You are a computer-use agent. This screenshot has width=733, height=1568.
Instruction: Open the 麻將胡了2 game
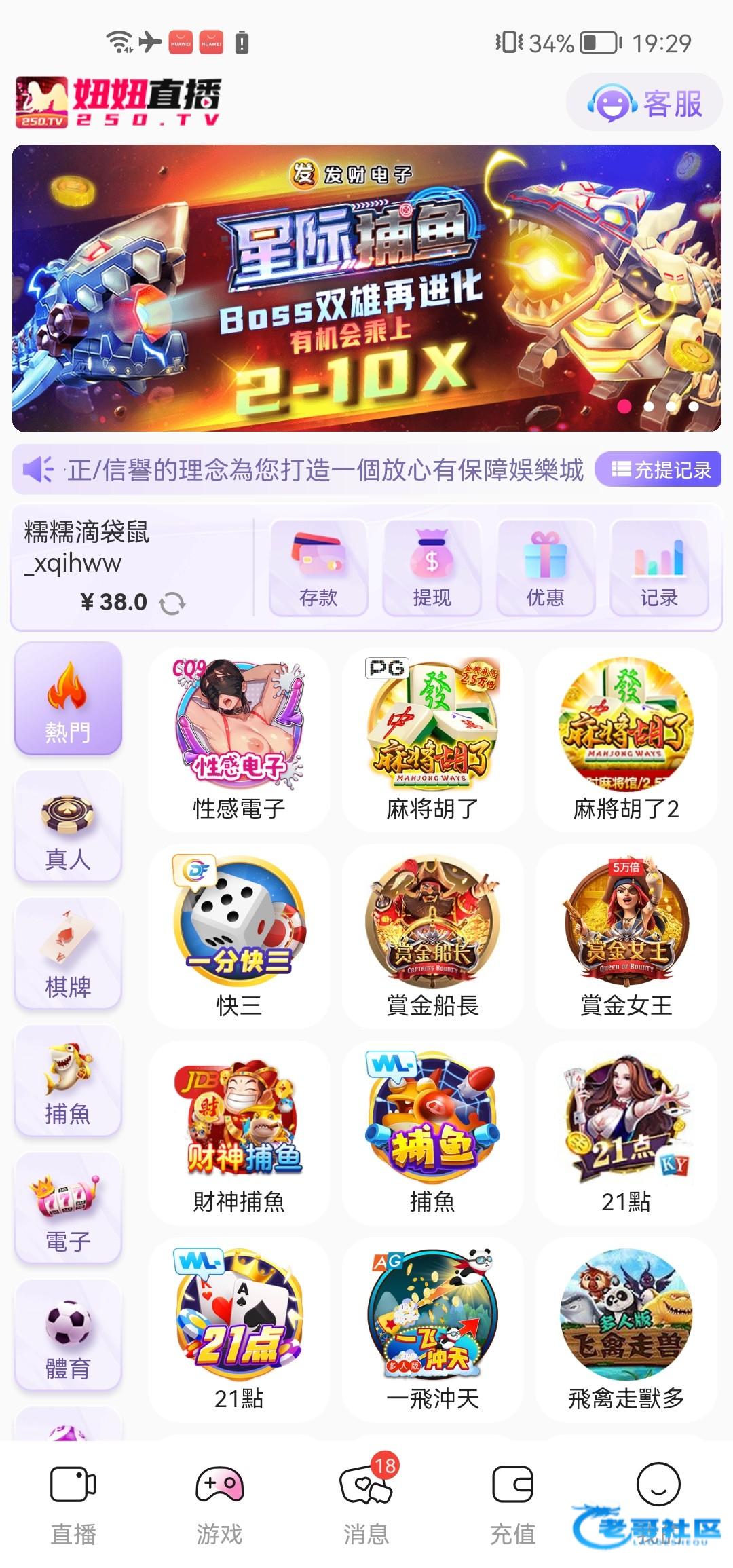click(626, 740)
